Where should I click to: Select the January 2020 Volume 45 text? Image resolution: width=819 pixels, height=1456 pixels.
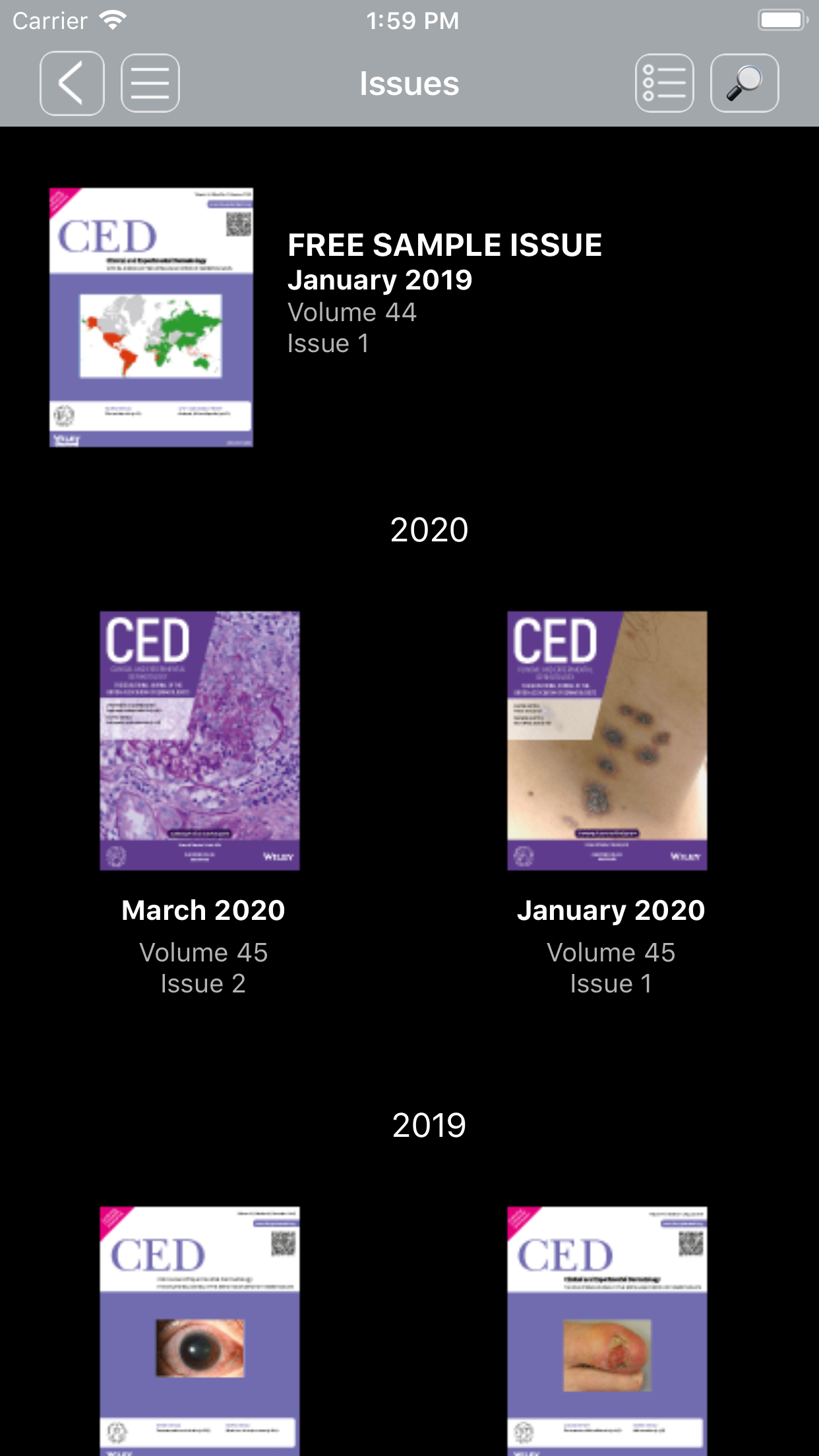click(610, 952)
